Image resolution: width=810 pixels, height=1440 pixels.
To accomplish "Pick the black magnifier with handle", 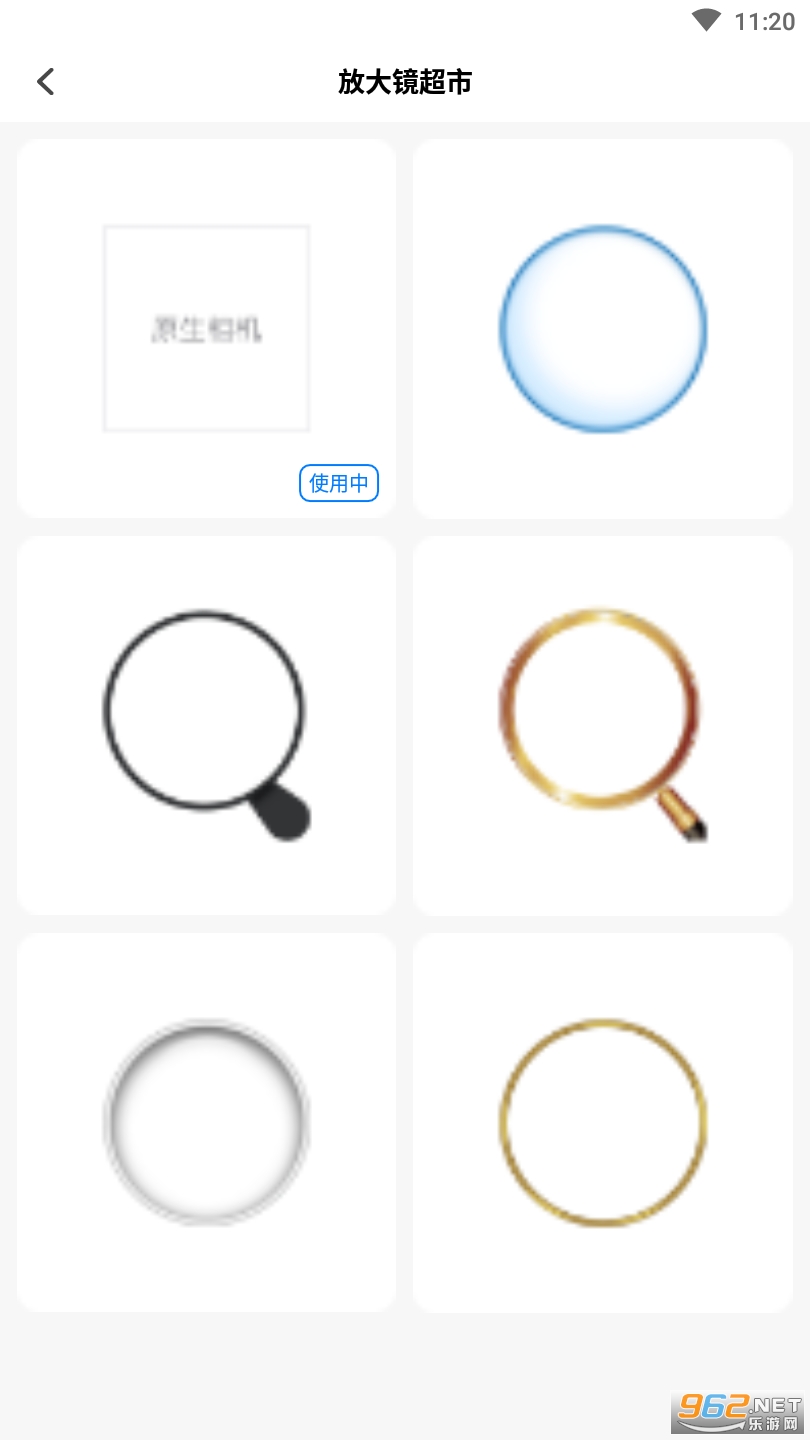I will [x=207, y=725].
